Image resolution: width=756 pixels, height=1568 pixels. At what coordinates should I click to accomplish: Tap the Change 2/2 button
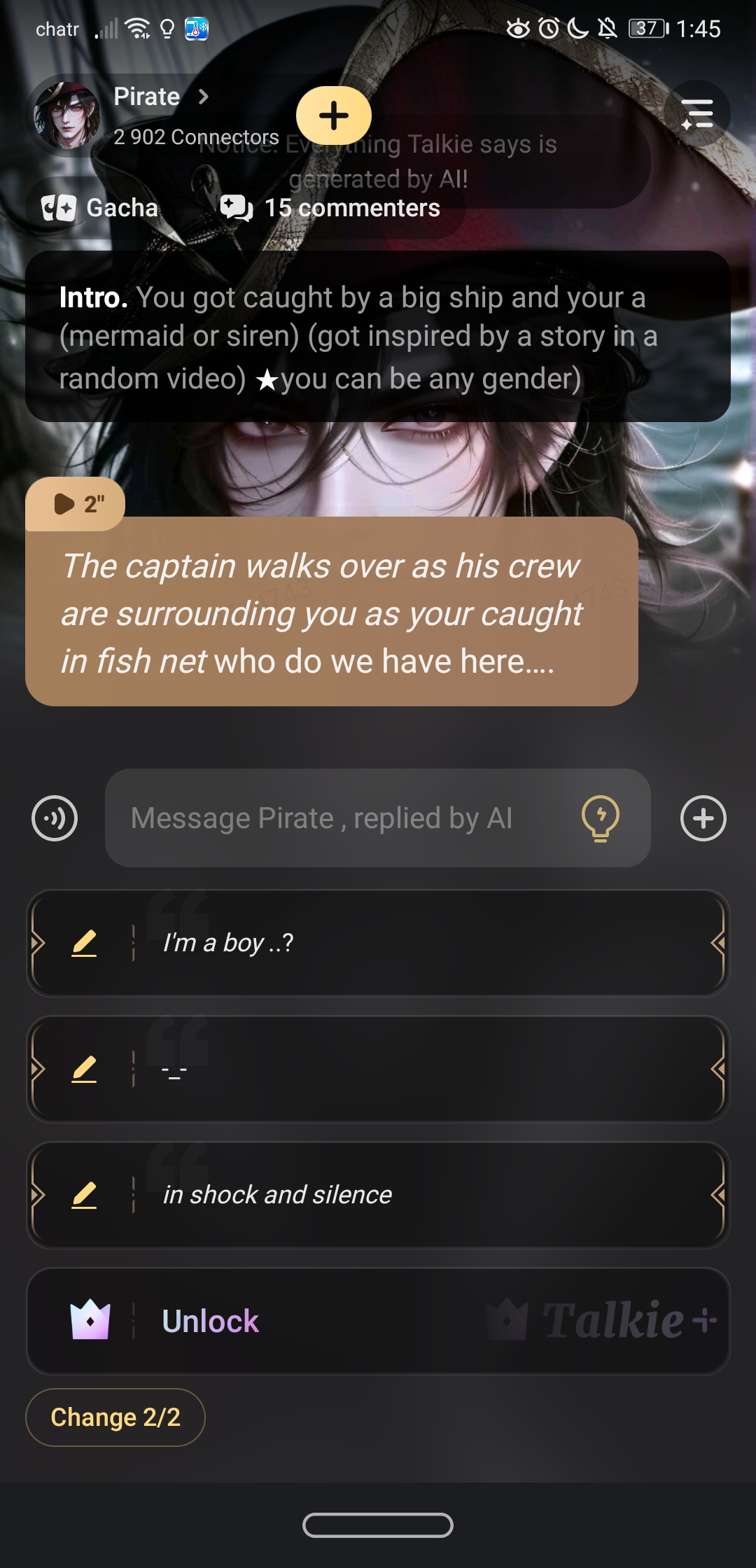tap(115, 1417)
